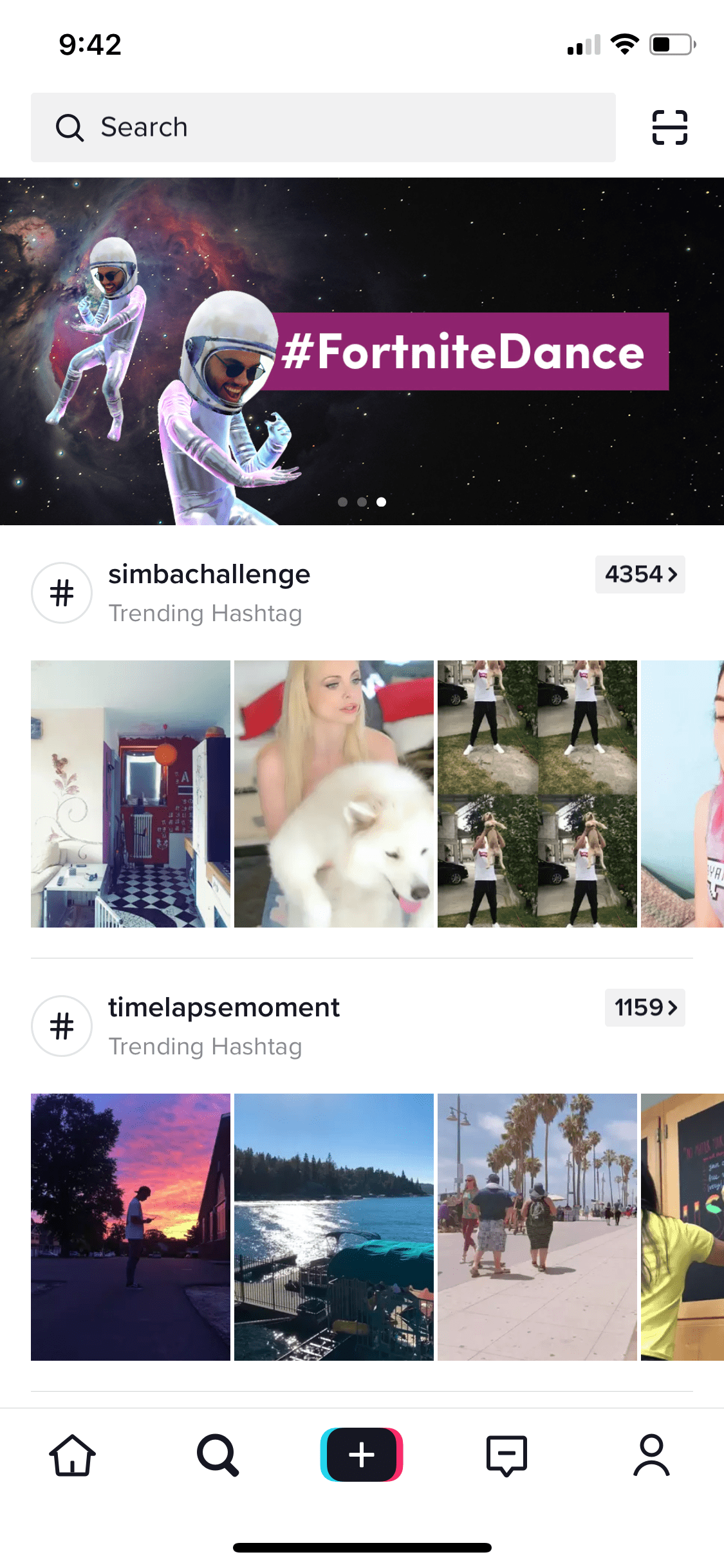Play the checkered floor room video
724x1568 pixels.
click(131, 794)
